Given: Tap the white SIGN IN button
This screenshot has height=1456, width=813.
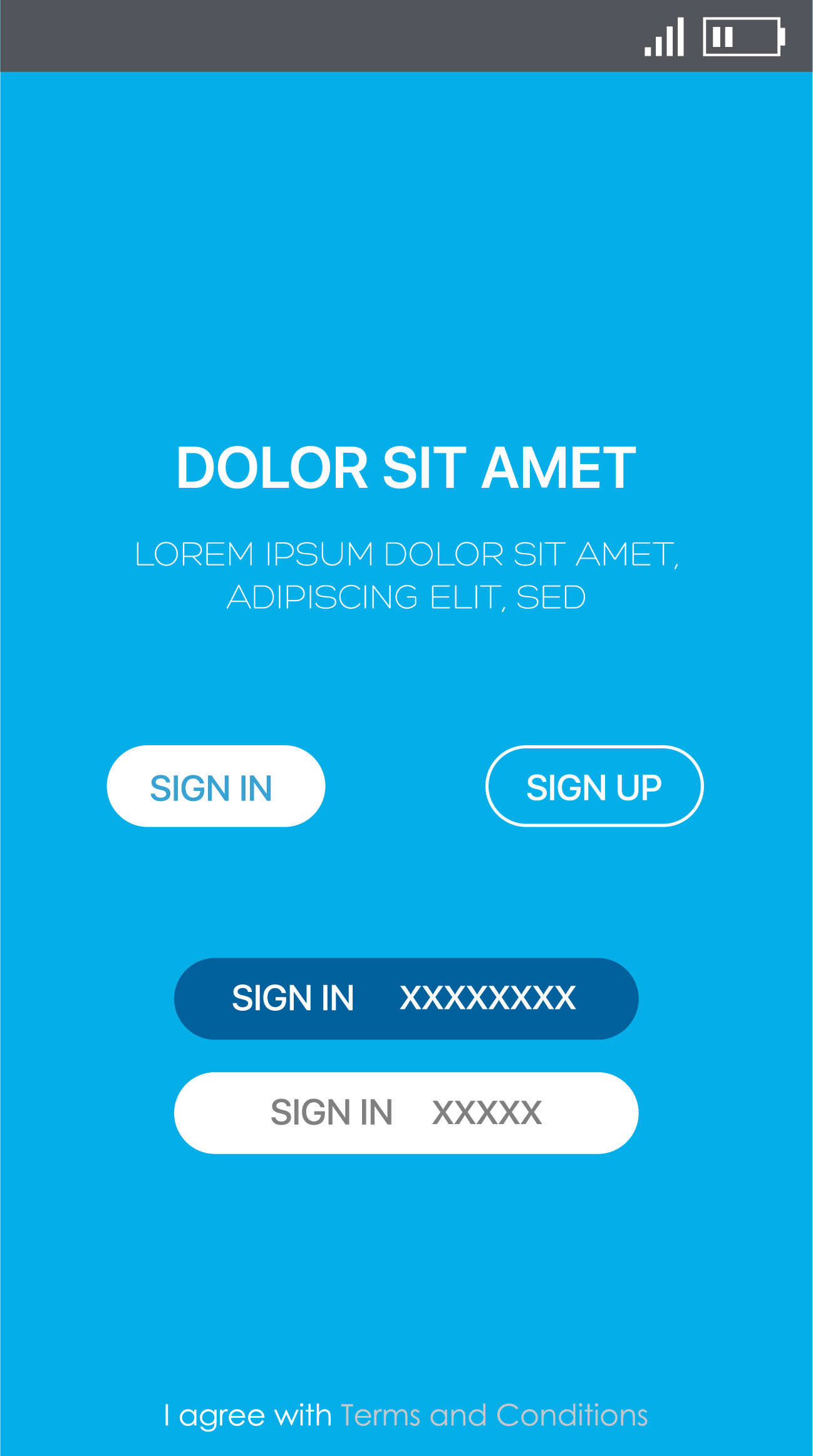Looking at the screenshot, I should 216,786.
